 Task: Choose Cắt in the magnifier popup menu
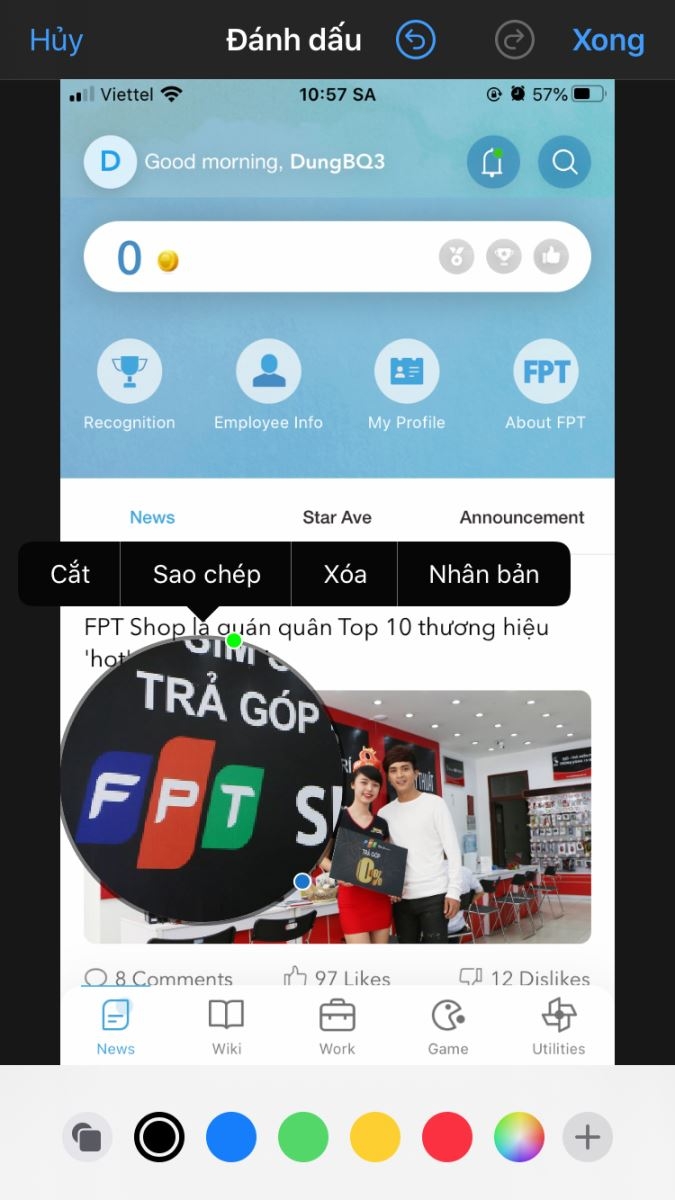[x=70, y=574]
